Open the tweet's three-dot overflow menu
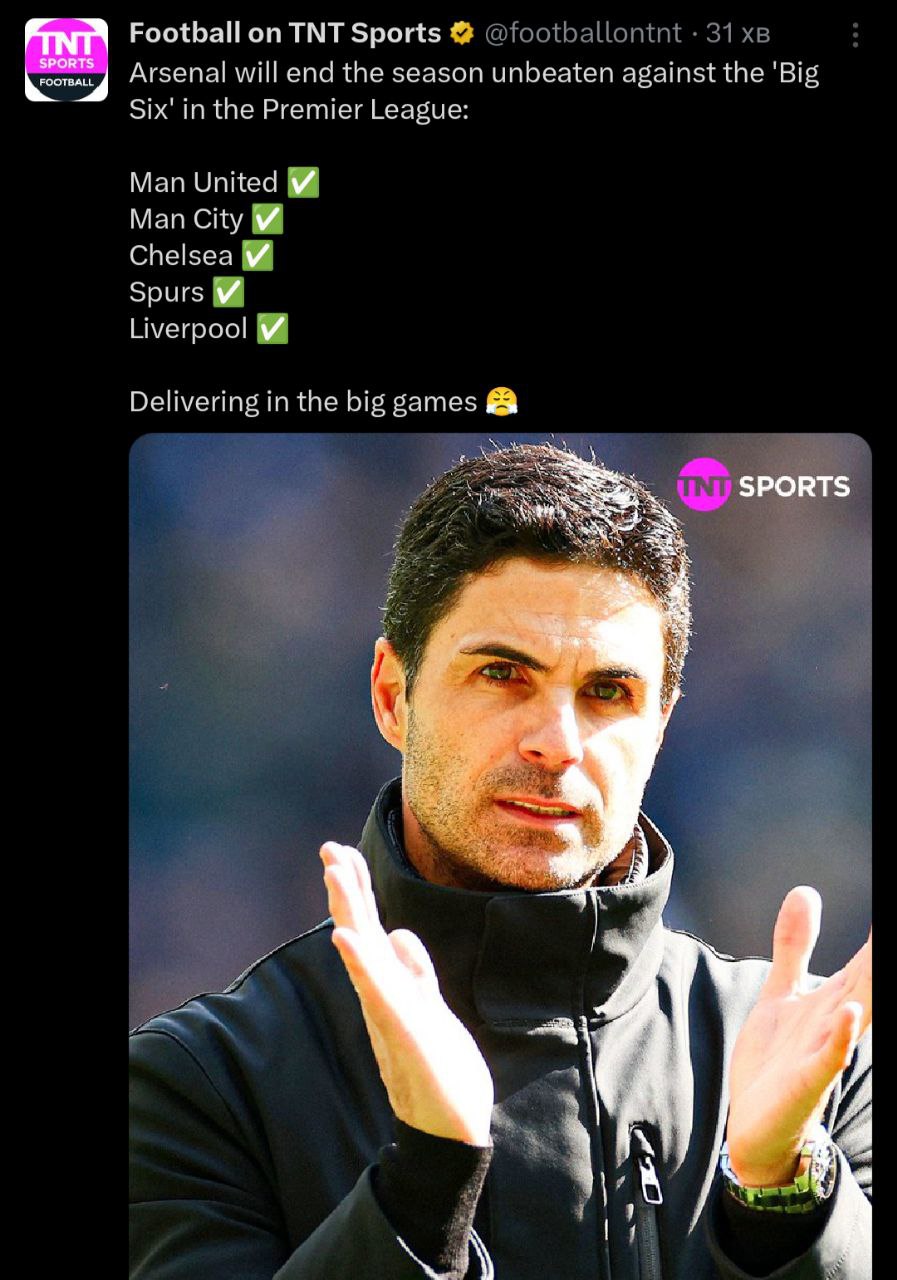This screenshot has height=1280, width=897. click(x=855, y=36)
